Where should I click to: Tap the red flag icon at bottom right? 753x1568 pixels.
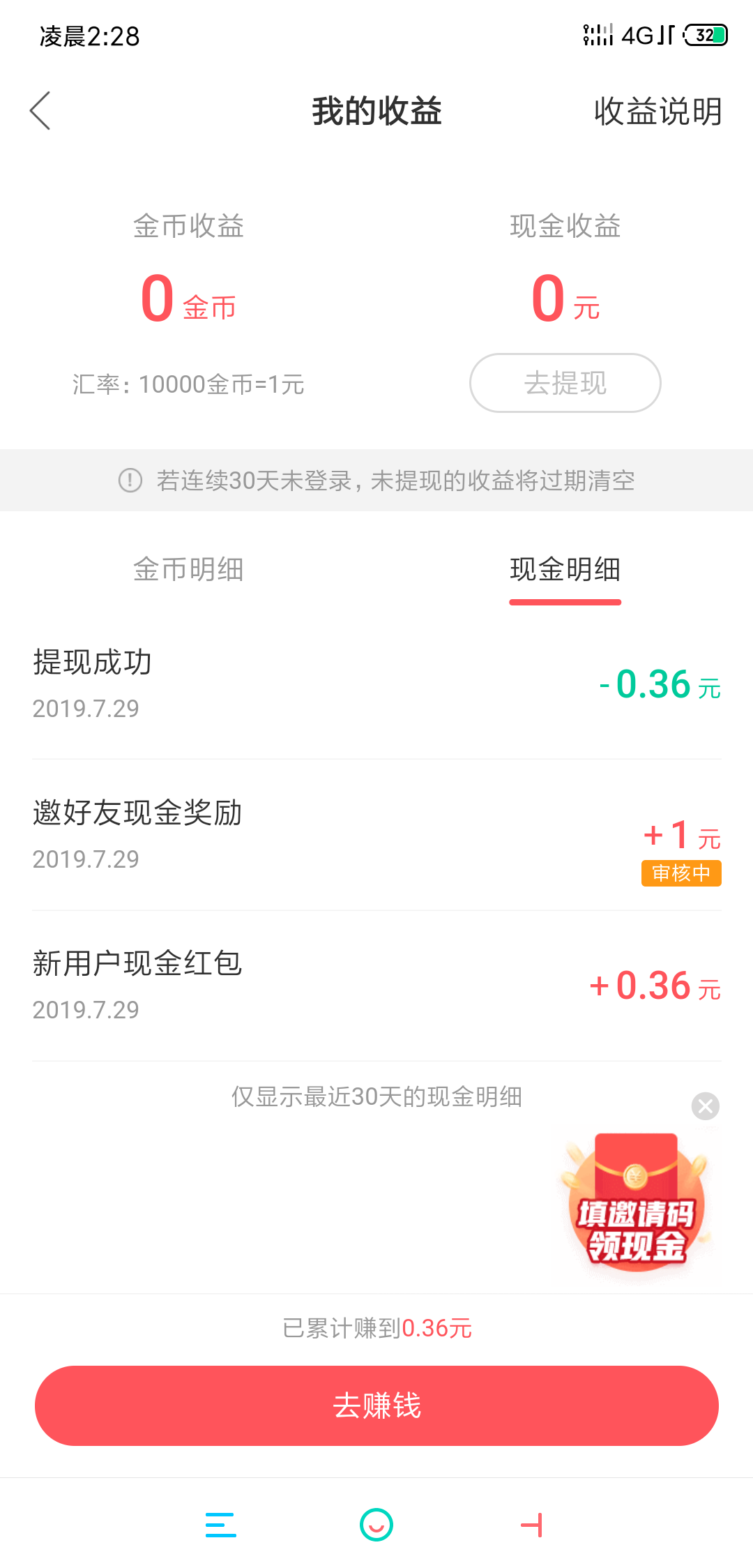tap(533, 1524)
